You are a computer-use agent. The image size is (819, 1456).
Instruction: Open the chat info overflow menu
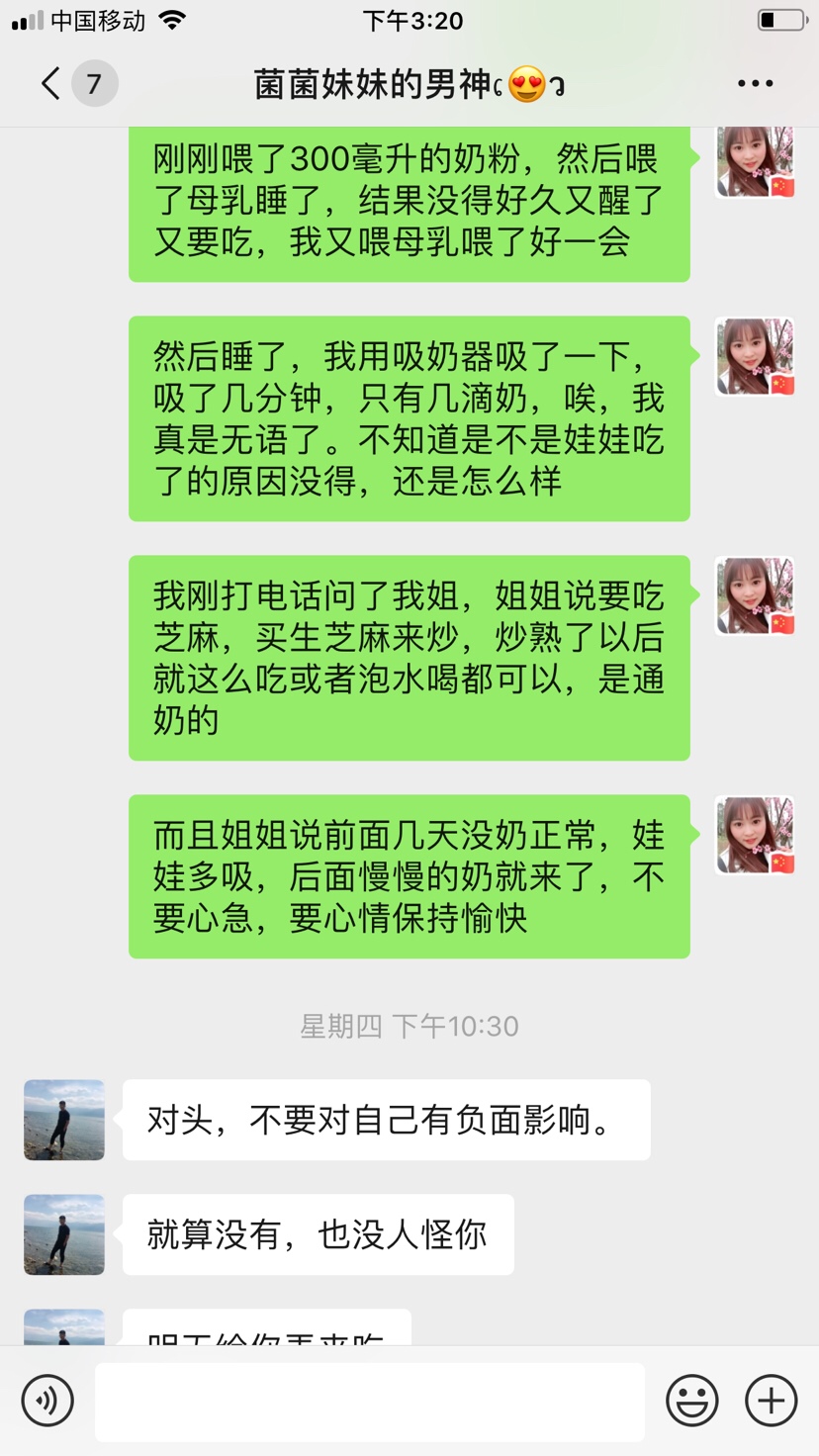pyautogui.click(x=755, y=84)
